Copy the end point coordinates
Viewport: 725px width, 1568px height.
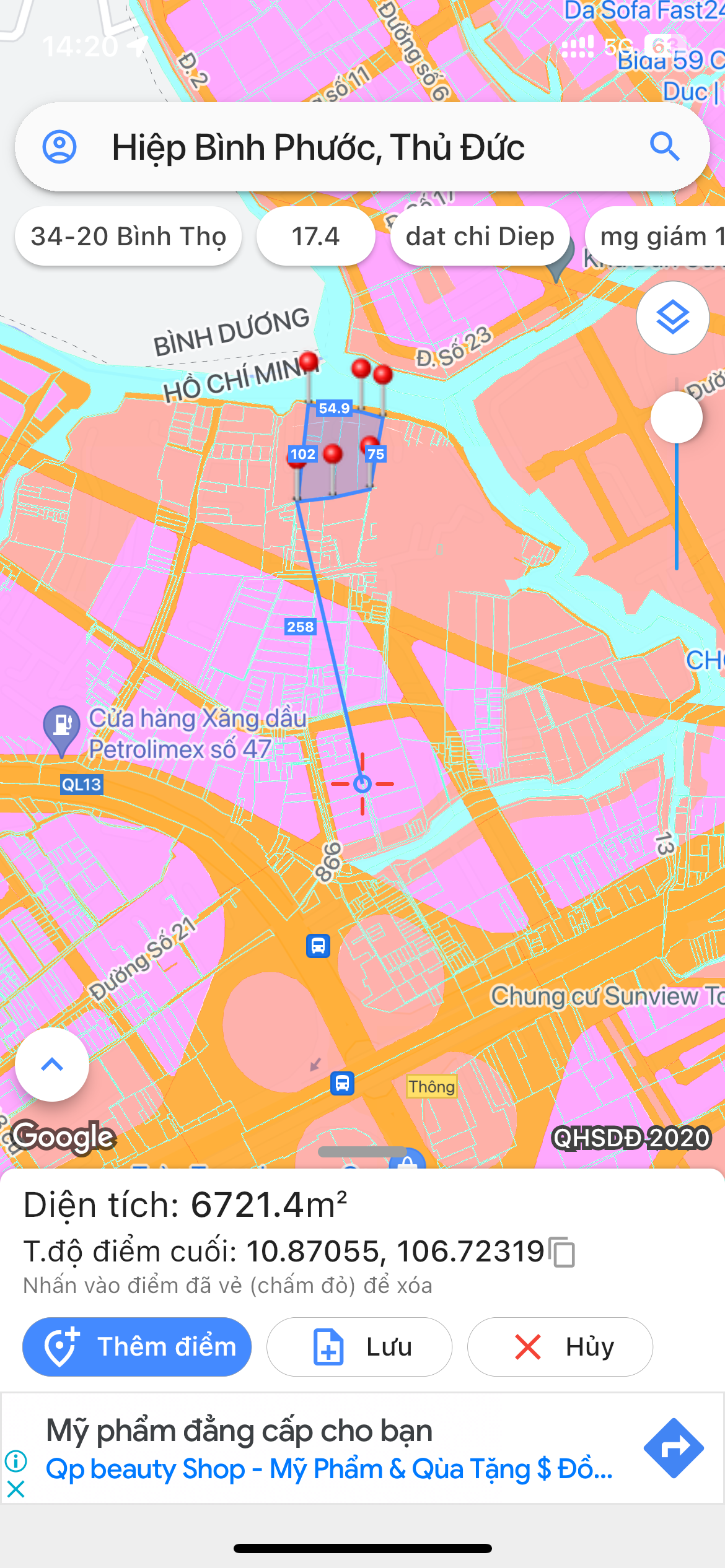point(563,1252)
